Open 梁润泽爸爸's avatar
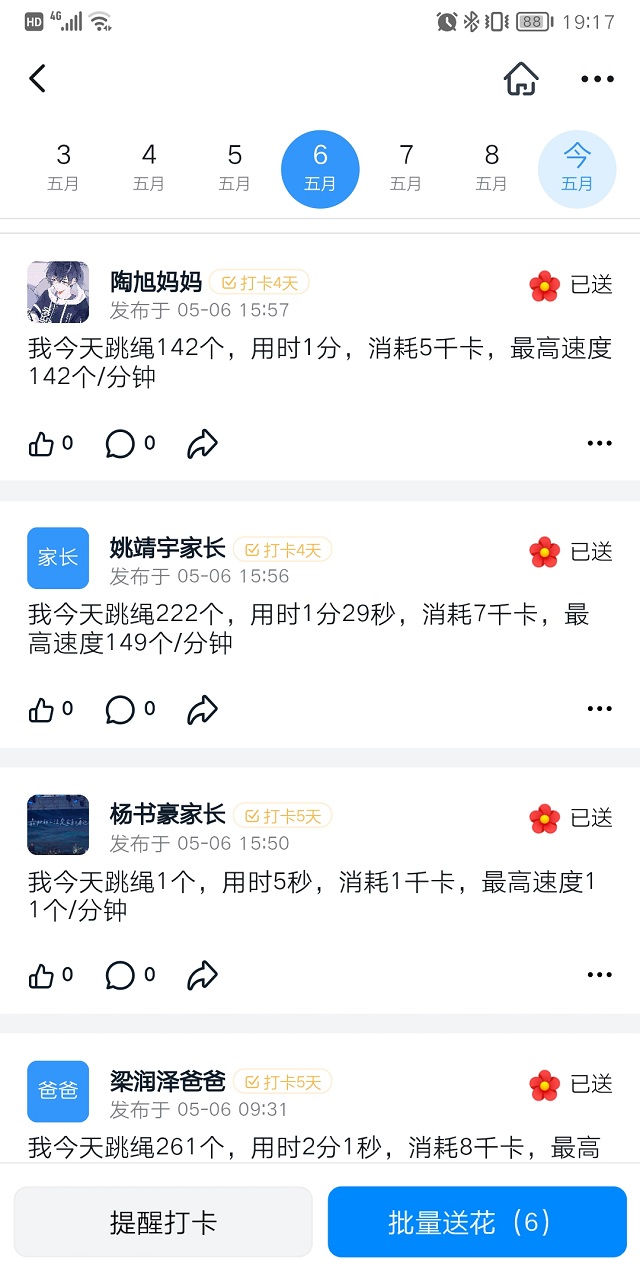Screen dimensions: 640x1280 [x=58, y=1092]
